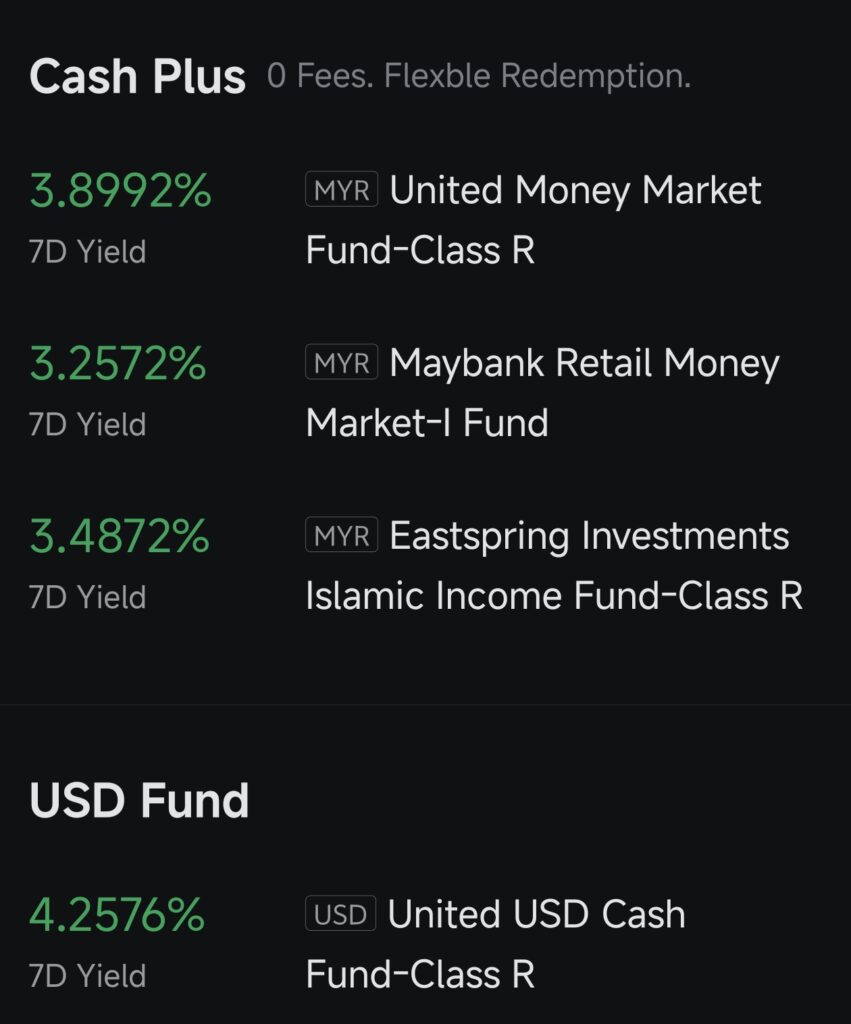Click the MYR badge beside United Money Market Fund

[341, 189]
